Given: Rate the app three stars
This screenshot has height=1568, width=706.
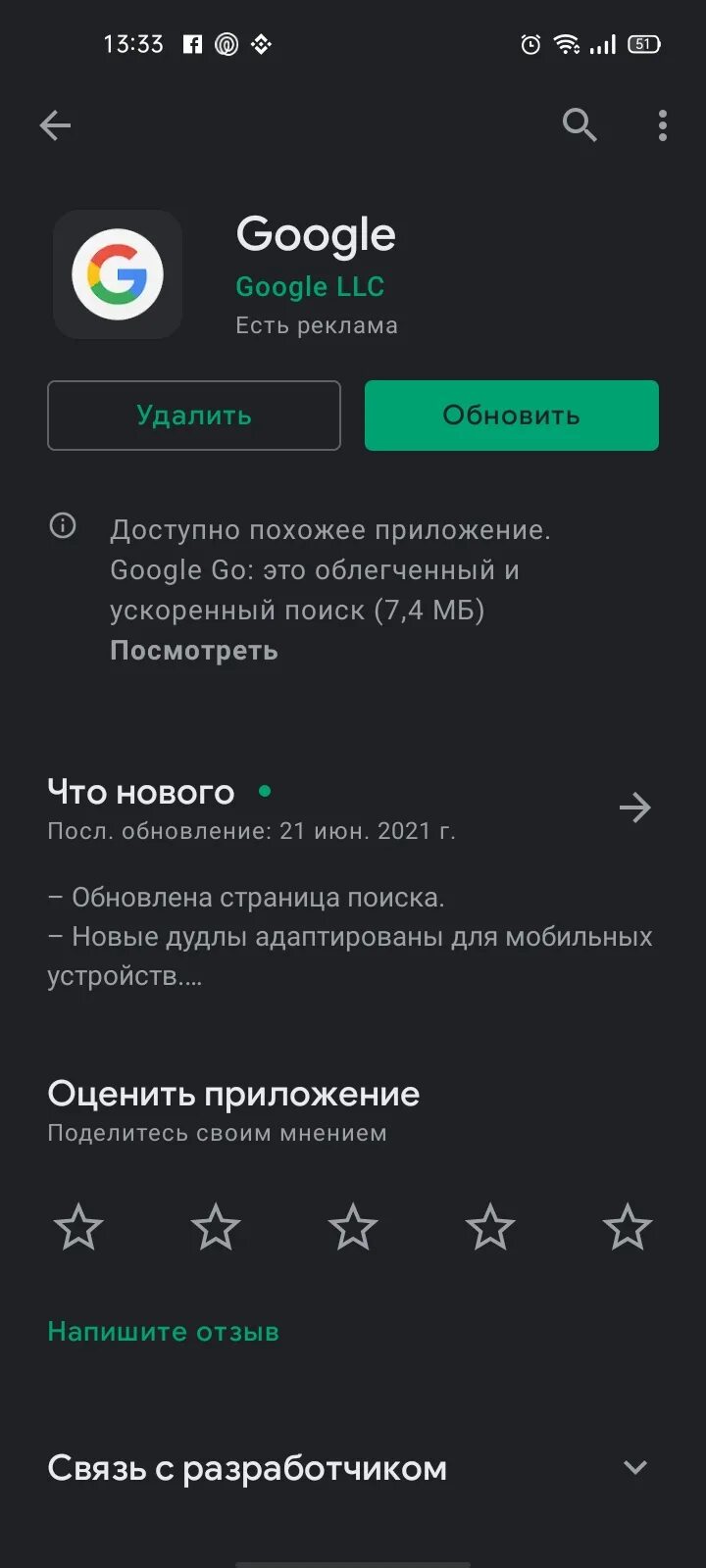Looking at the screenshot, I should [353, 1228].
